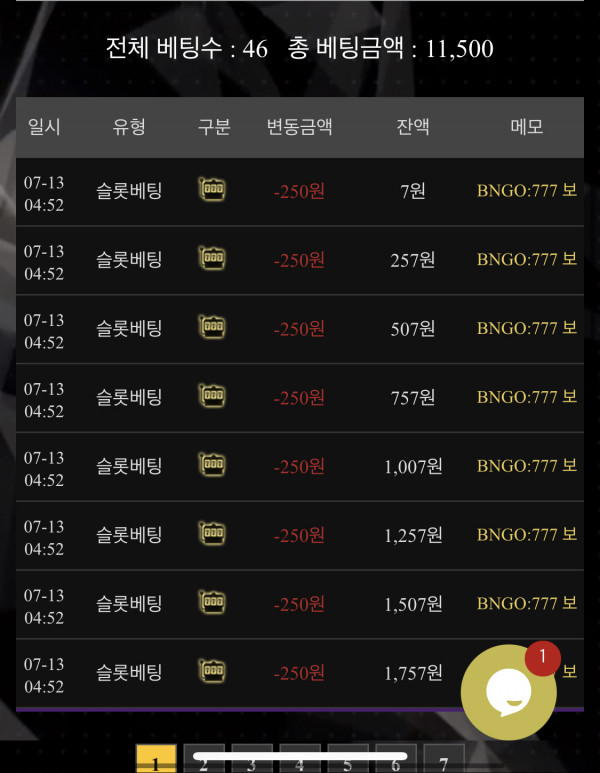Open the live chat support bubble
Image resolution: width=600 pixels, height=773 pixels.
click(509, 693)
